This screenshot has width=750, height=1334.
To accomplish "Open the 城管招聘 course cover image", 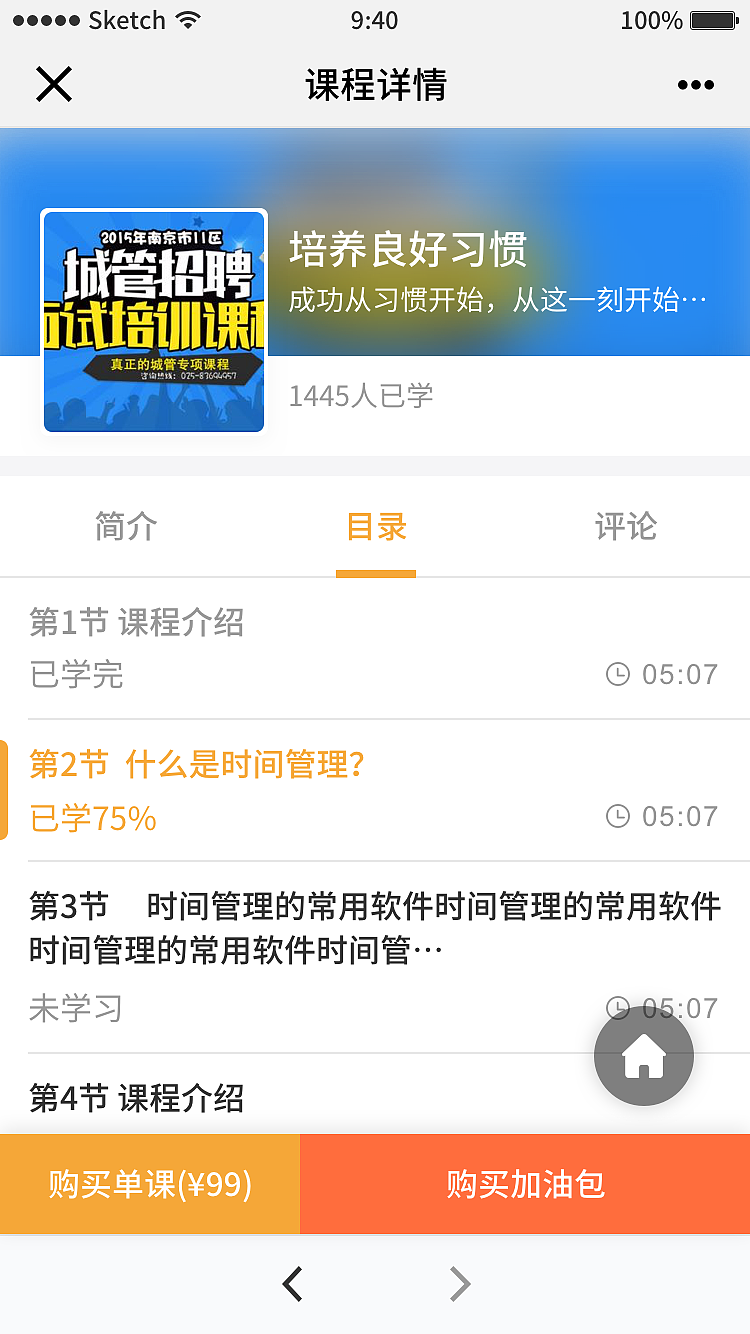I will tap(153, 321).
